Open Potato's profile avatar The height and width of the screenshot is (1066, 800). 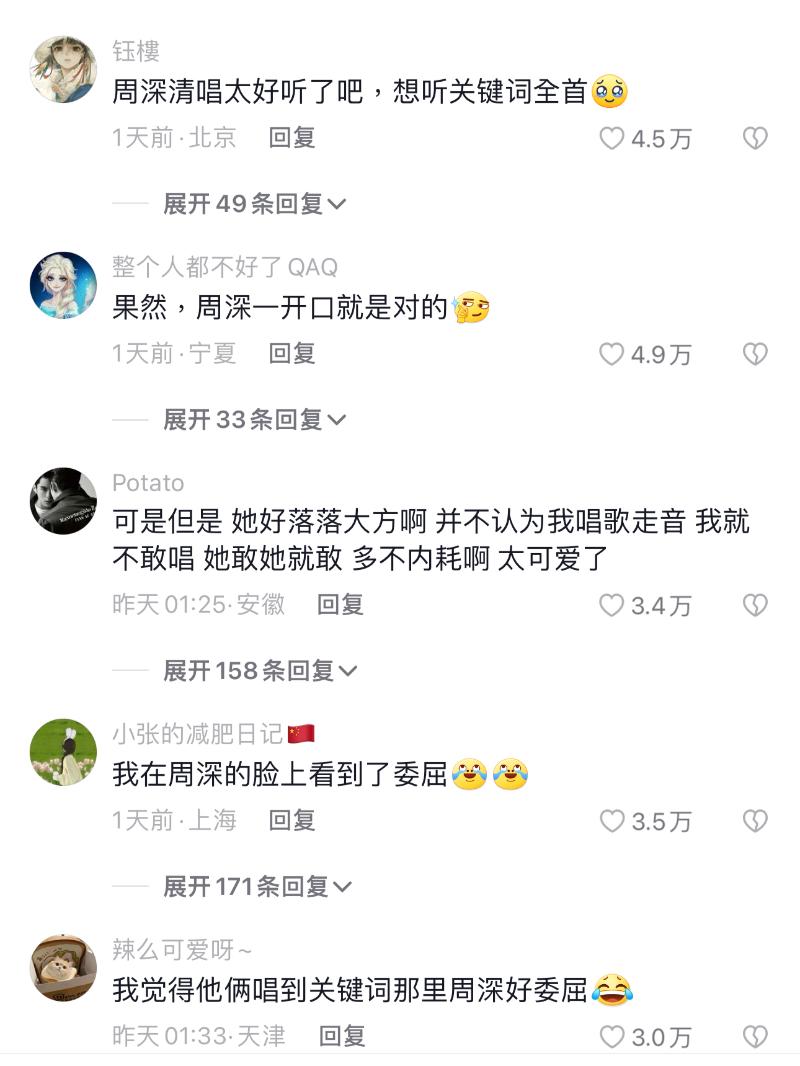click(x=63, y=501)
